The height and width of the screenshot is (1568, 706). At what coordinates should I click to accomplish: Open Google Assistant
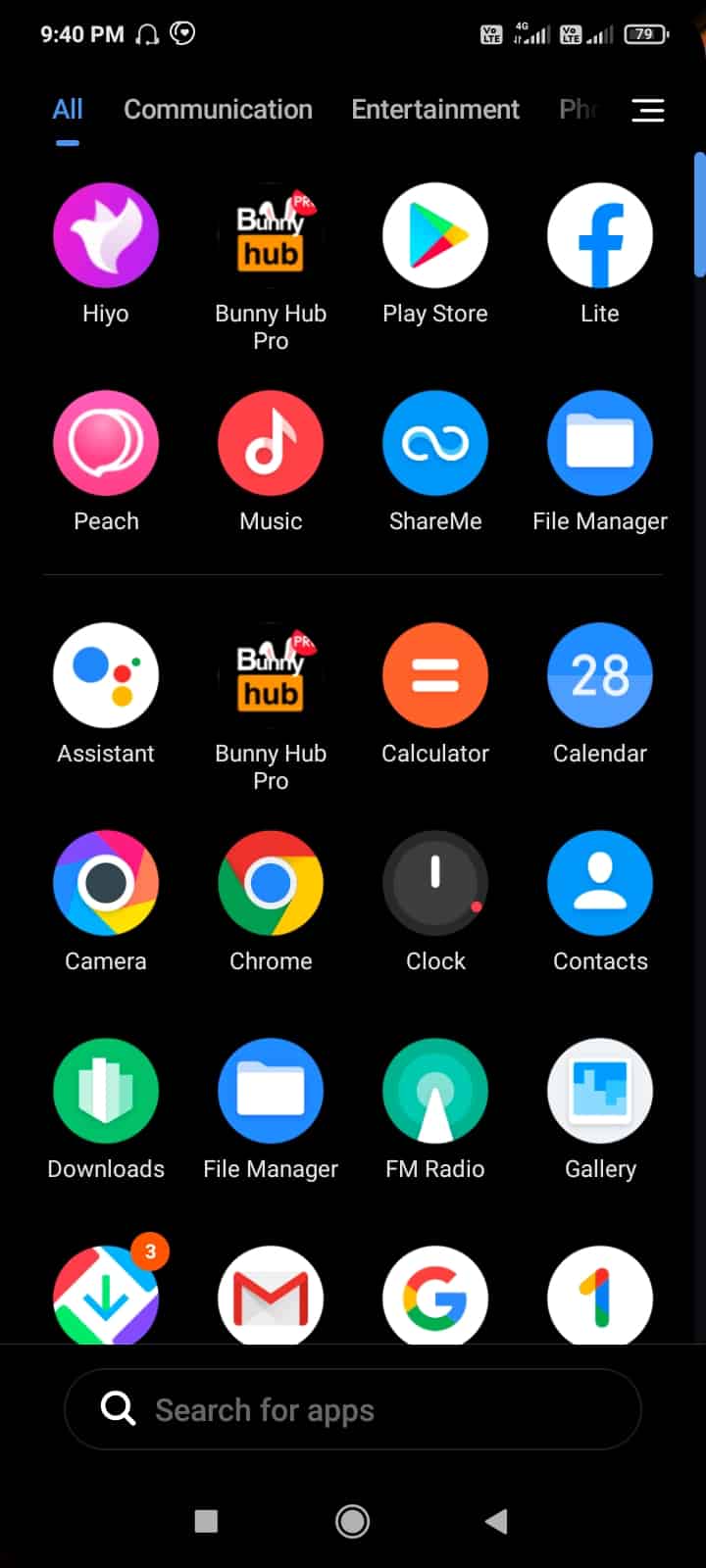(x=106, y=675)
